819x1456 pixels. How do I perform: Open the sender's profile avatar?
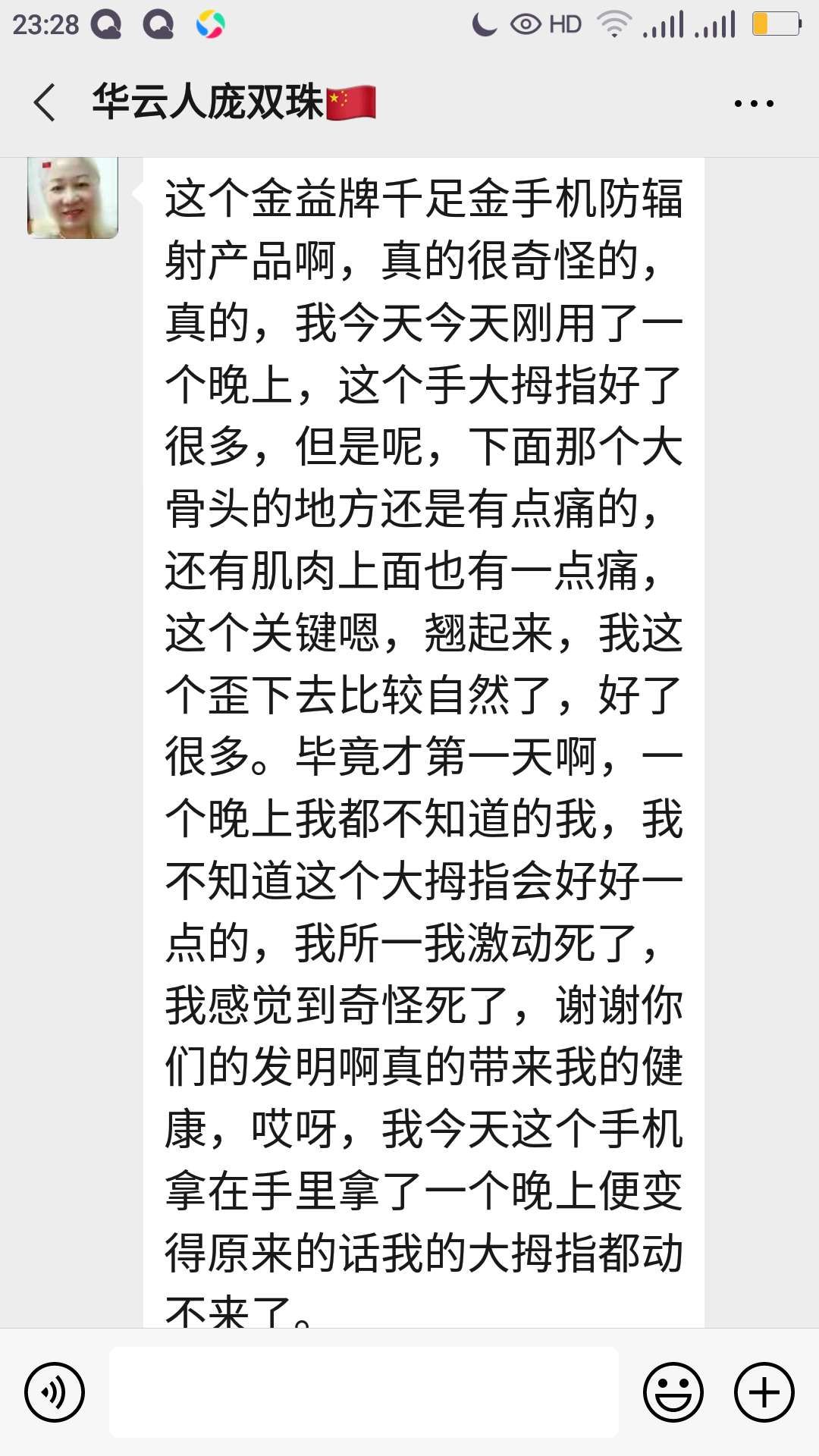(x=73, y=197)
